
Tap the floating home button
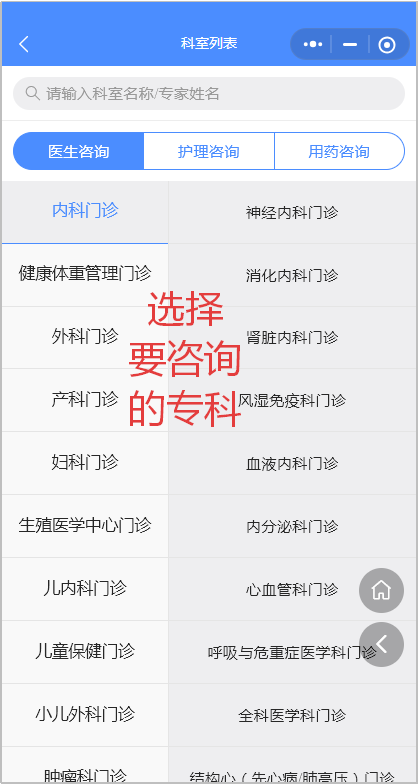(x=381, y=590)
